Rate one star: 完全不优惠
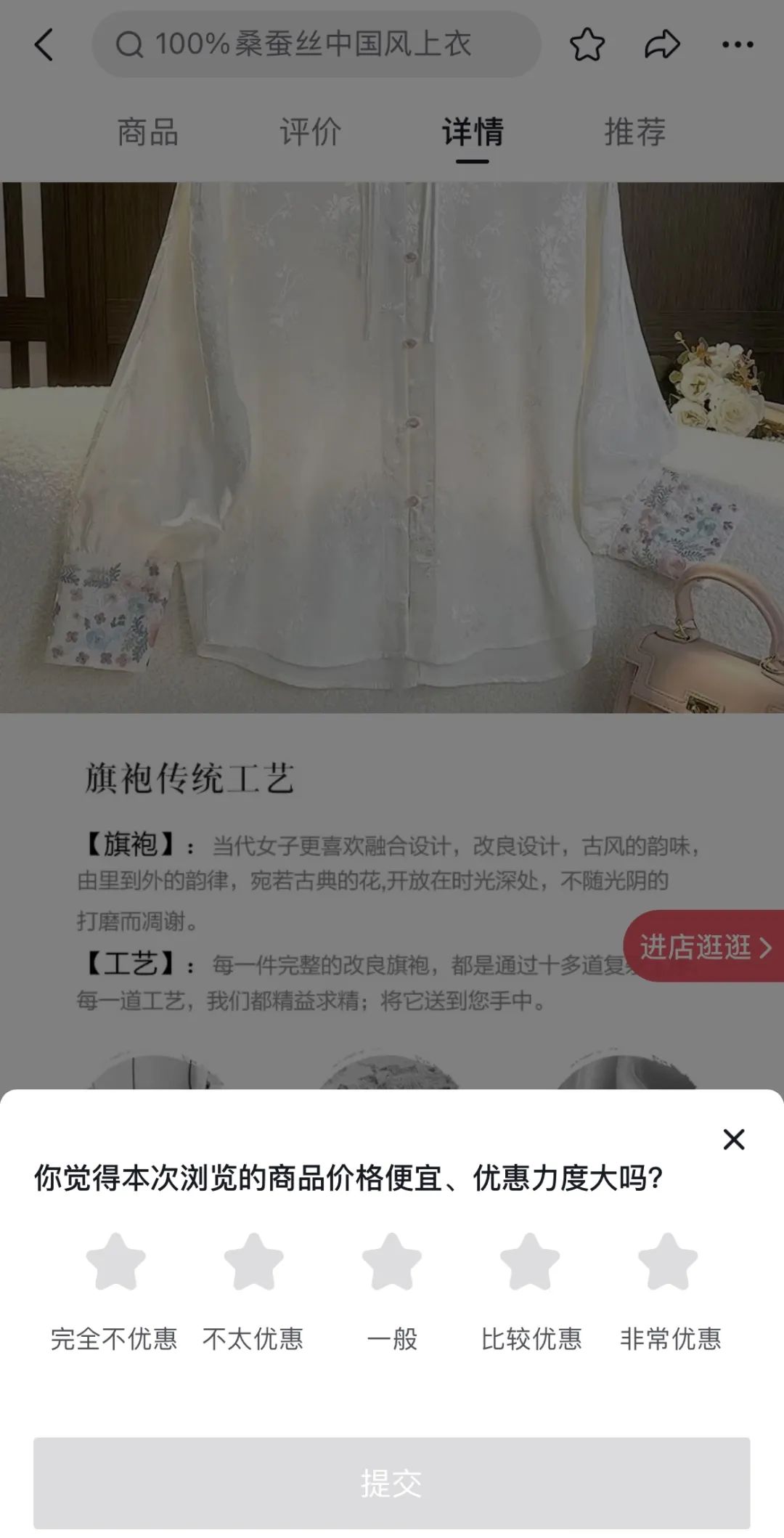This screenshot has height=1538, width=784. coord(115,1262)
